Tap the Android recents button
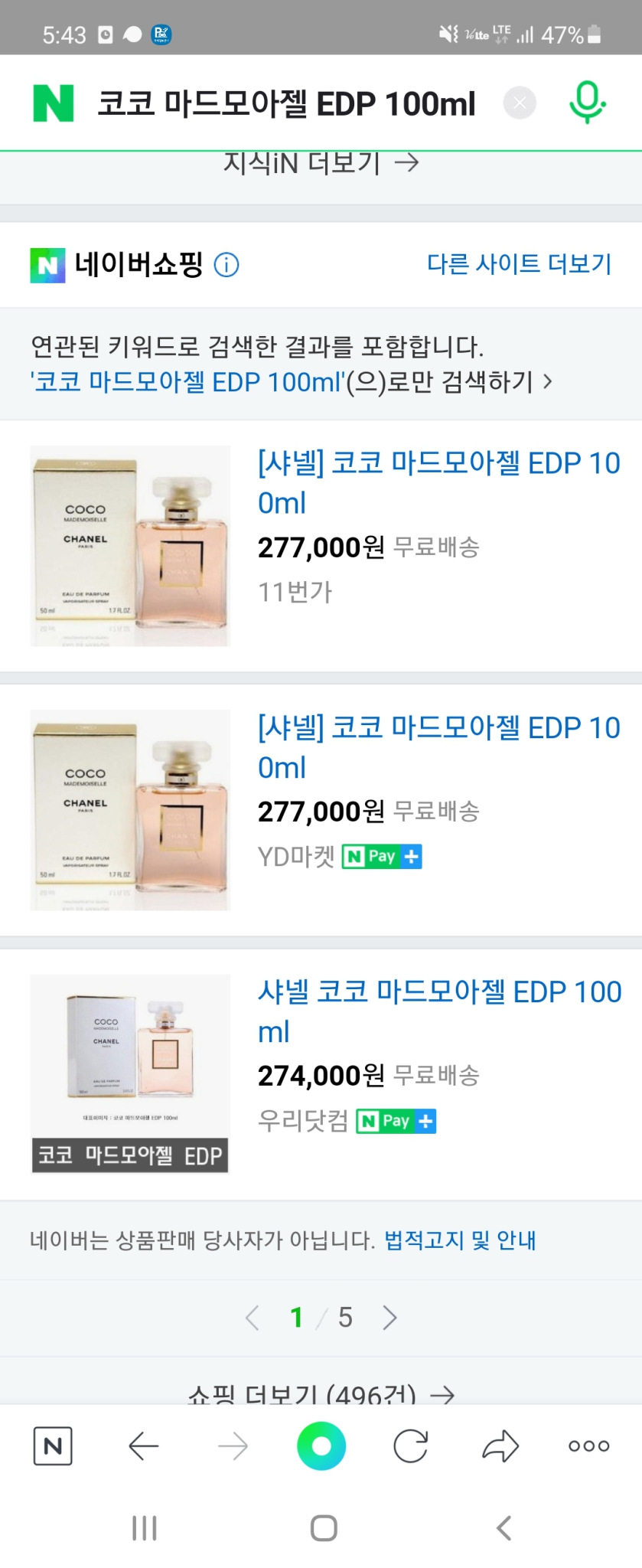This screenshot has width=642, height=1568. click(144, 1527)
